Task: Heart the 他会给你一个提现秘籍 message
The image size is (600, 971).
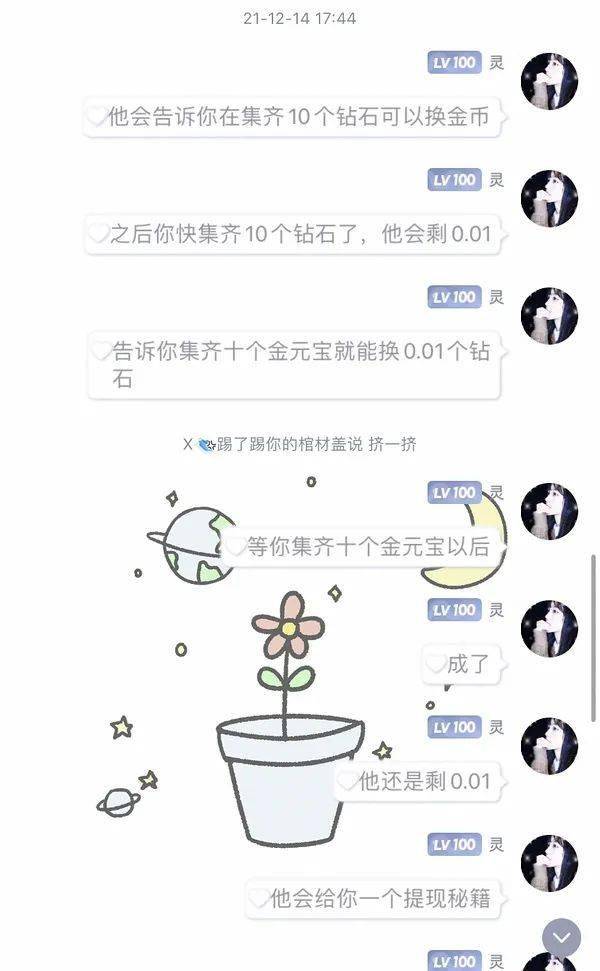Action: click(258, 898)
